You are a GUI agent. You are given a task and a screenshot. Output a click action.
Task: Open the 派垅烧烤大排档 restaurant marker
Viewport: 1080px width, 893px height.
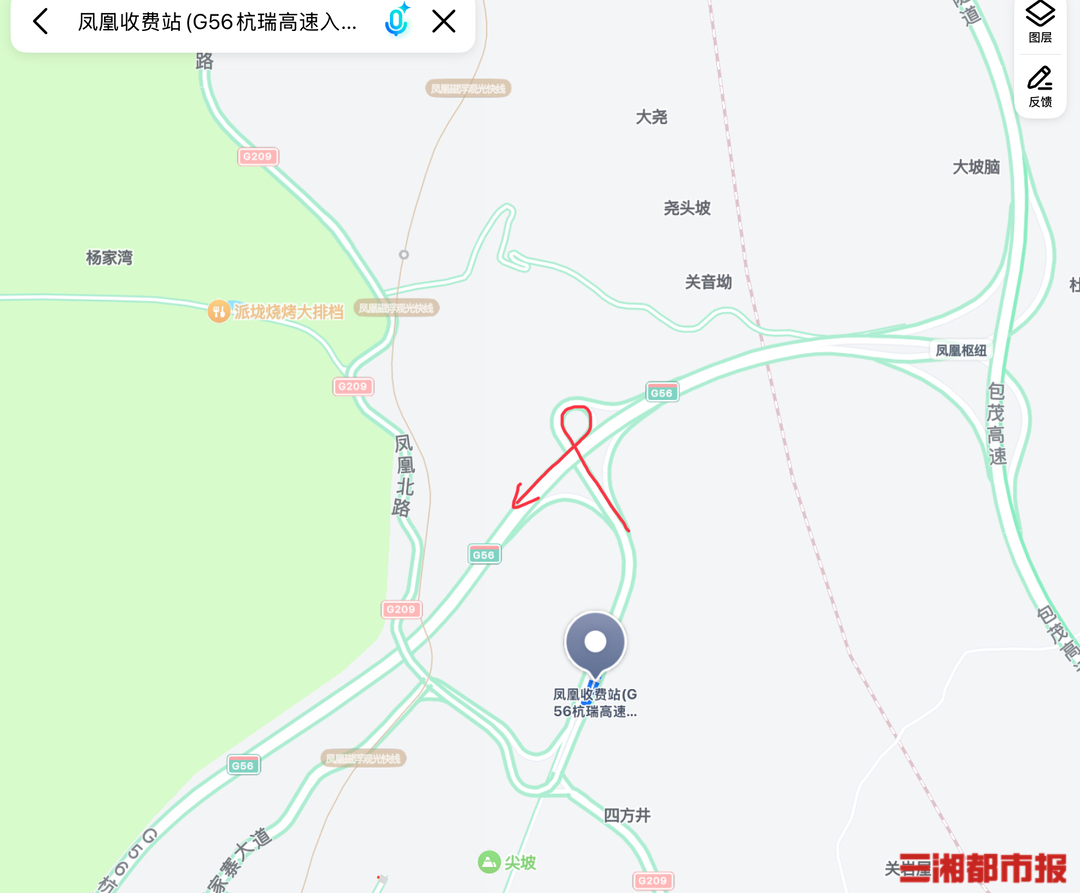(218, 311)
